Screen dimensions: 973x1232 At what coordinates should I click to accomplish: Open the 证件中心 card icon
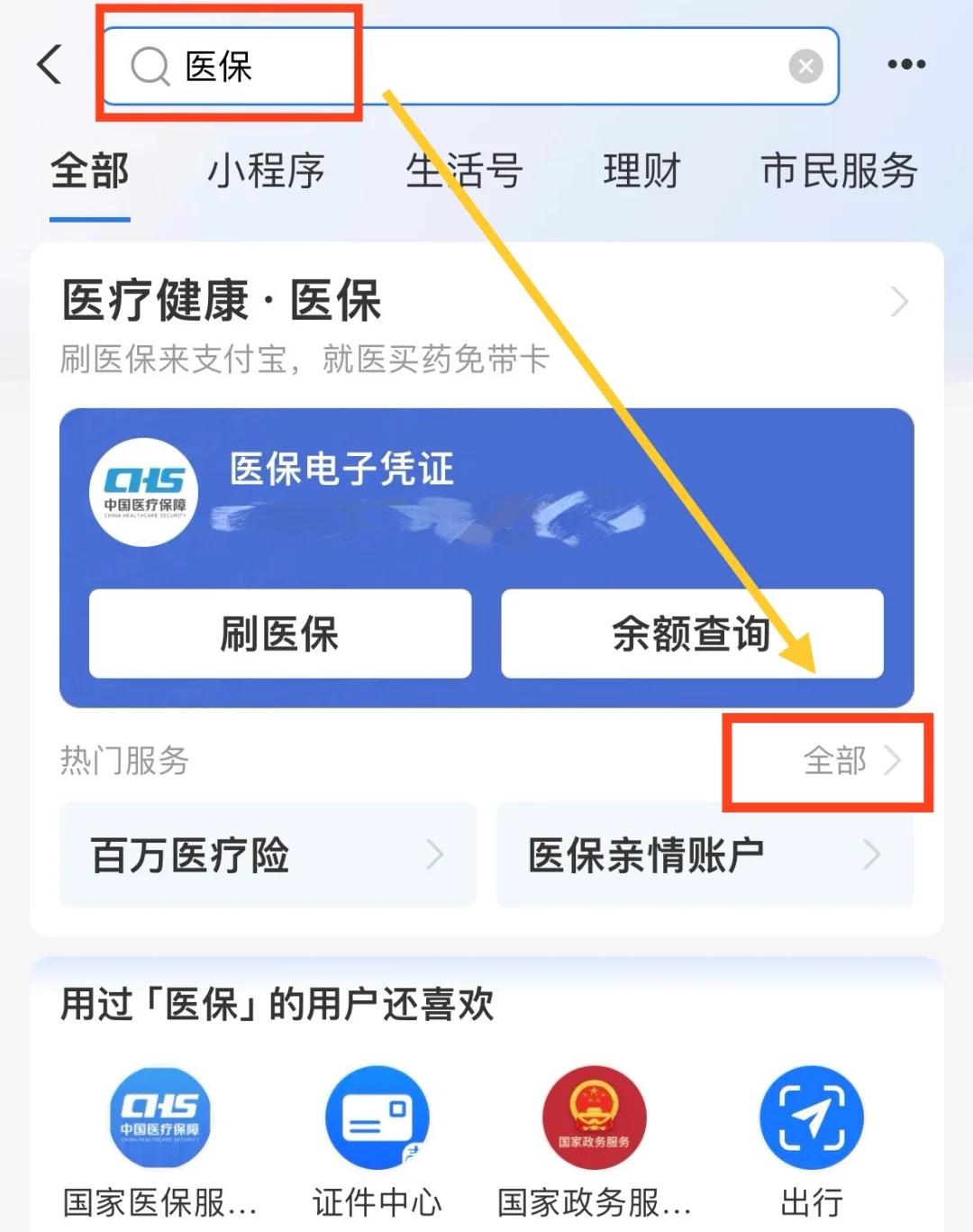point(377,1116)
